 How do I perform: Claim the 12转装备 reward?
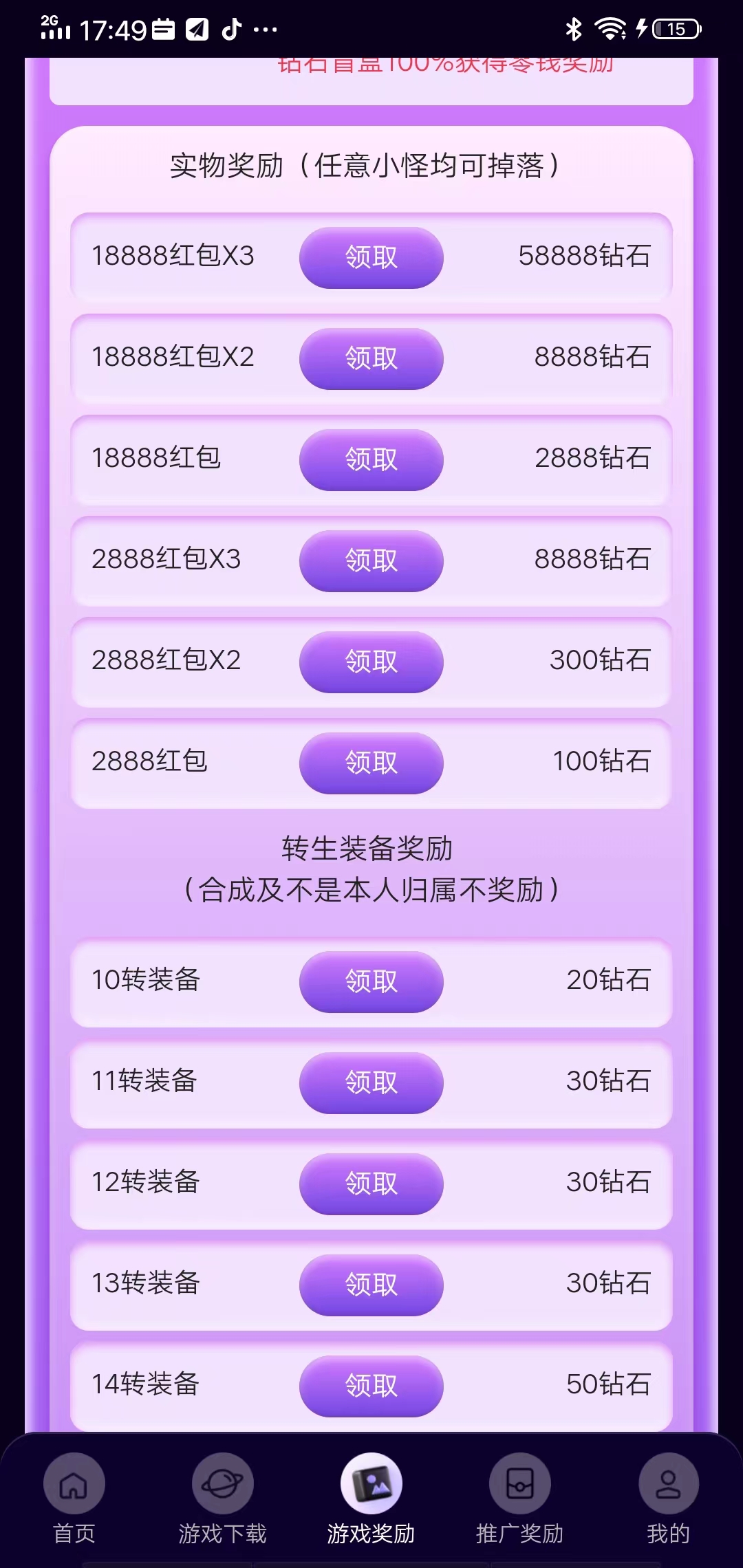(x=371, y=1184)
